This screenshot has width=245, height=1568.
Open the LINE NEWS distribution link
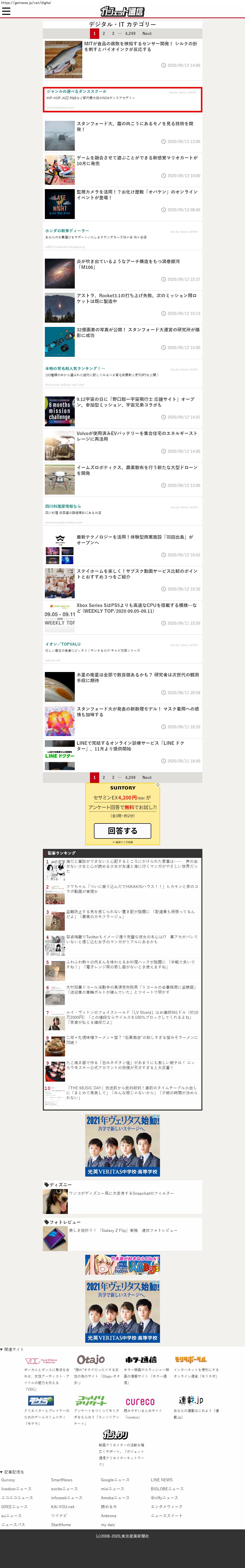[x=162, y=1480]
